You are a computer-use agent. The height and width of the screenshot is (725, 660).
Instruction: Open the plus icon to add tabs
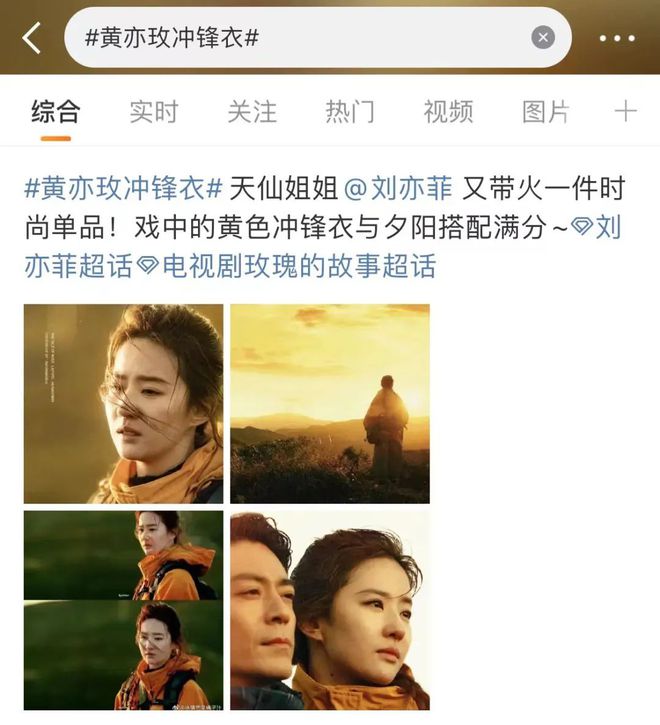click(626, 111)
